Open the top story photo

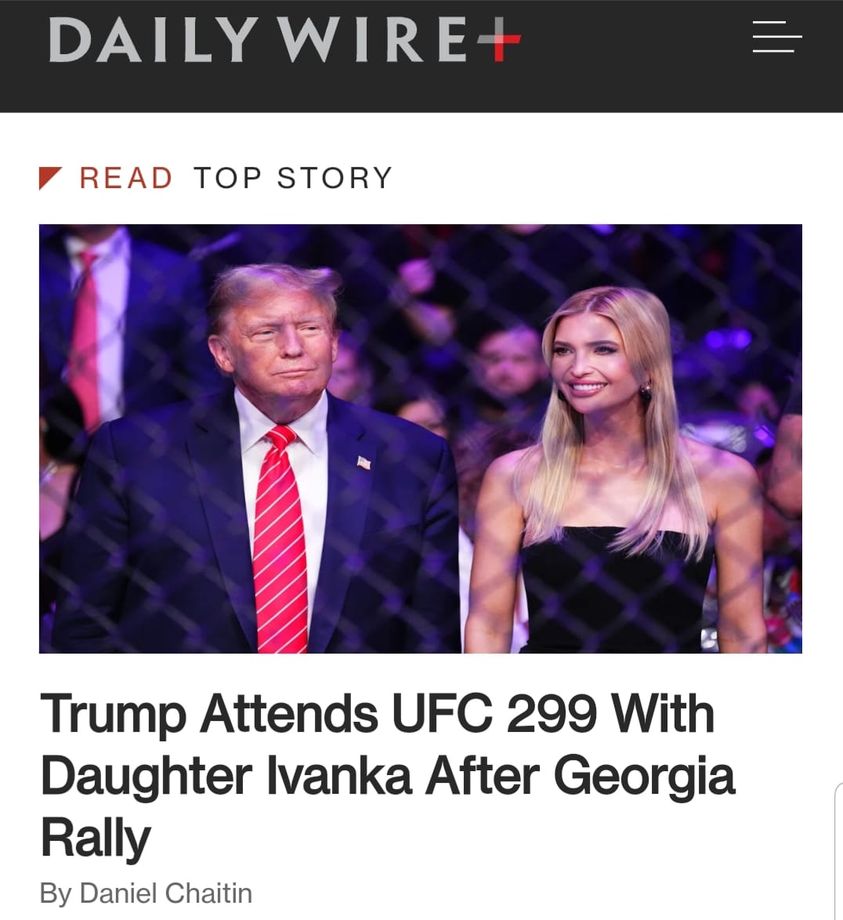[420, 438]
